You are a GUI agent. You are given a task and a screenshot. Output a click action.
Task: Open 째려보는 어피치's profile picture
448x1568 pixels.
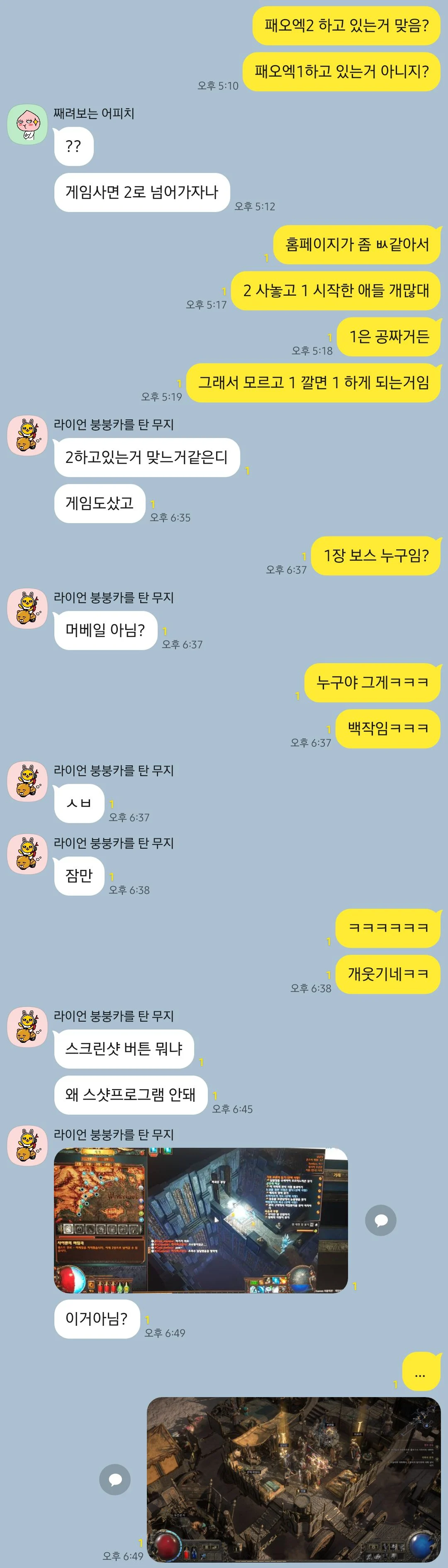27,125
